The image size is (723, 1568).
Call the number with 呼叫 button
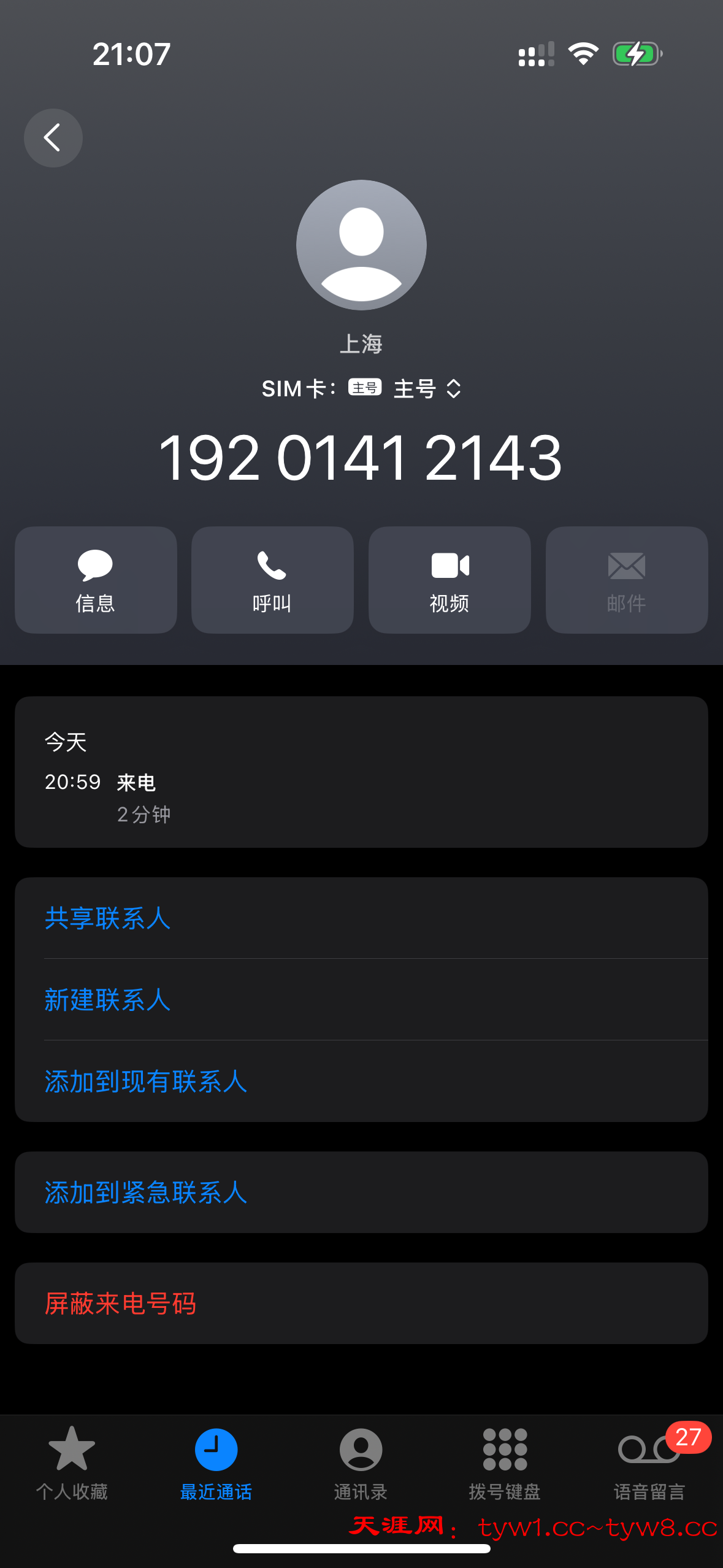(x=272, y=580)
